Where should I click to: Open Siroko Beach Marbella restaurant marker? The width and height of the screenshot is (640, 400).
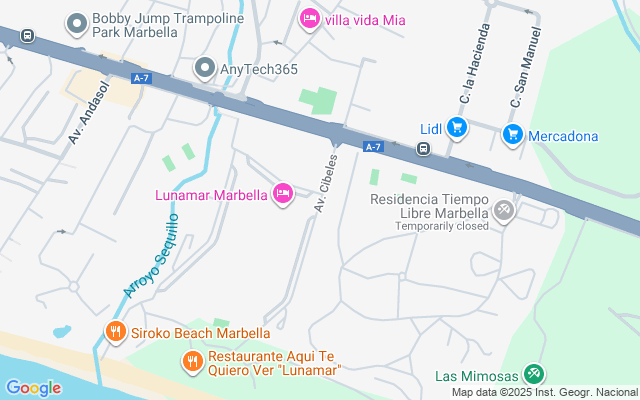pyautogui.click(x=116, y=332)
